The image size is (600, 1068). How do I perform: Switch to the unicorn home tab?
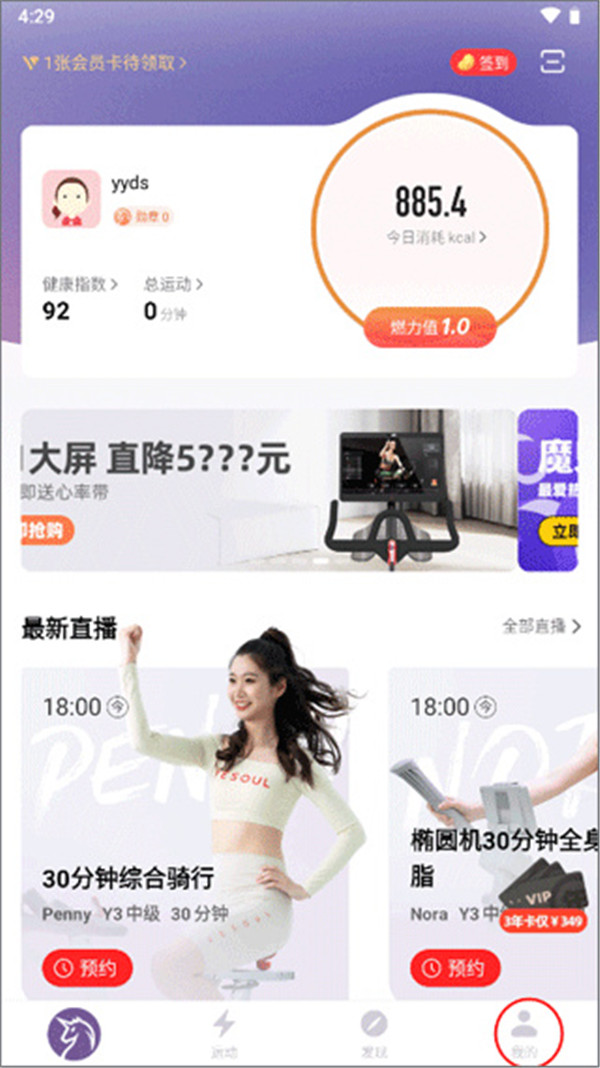tap(74, 1033)
